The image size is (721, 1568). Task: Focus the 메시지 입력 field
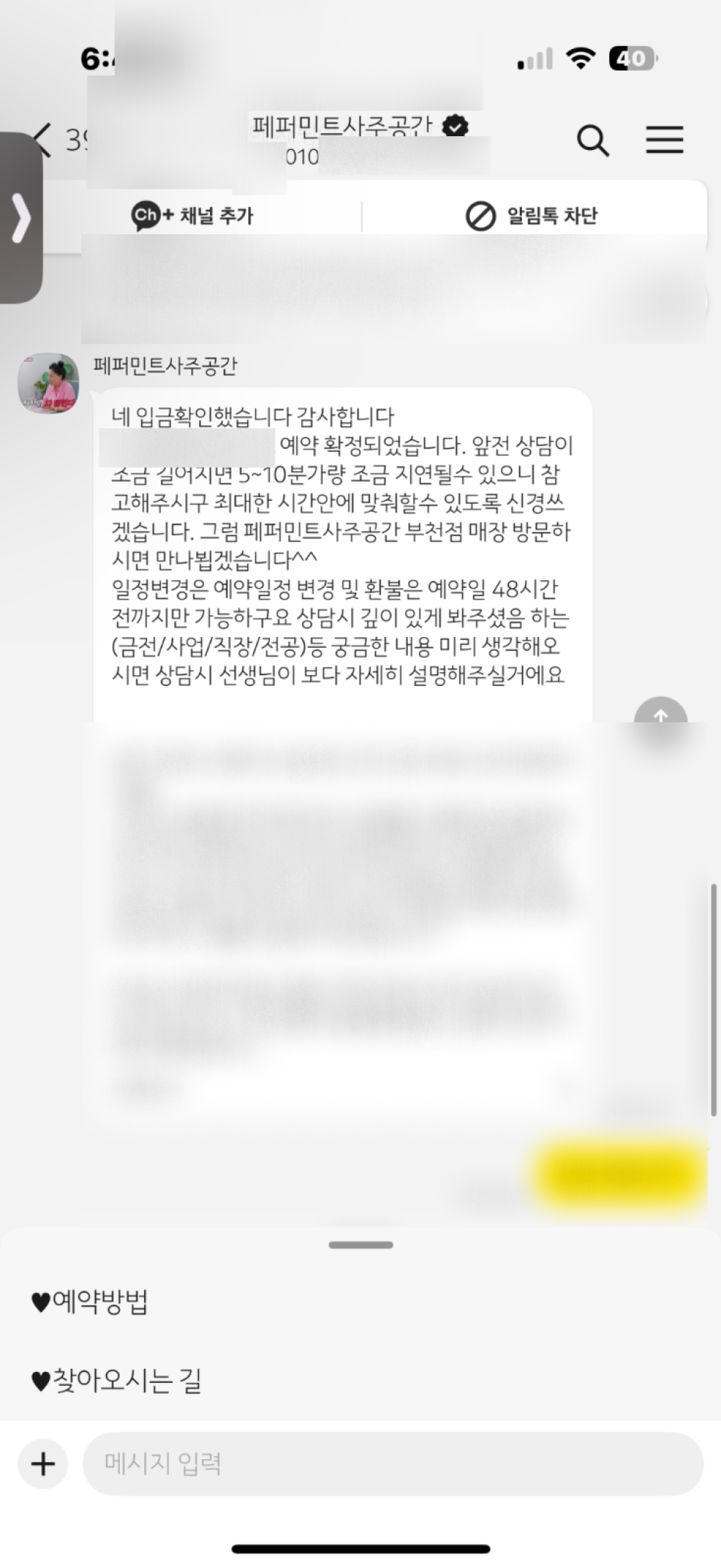tap(393, 1464)
